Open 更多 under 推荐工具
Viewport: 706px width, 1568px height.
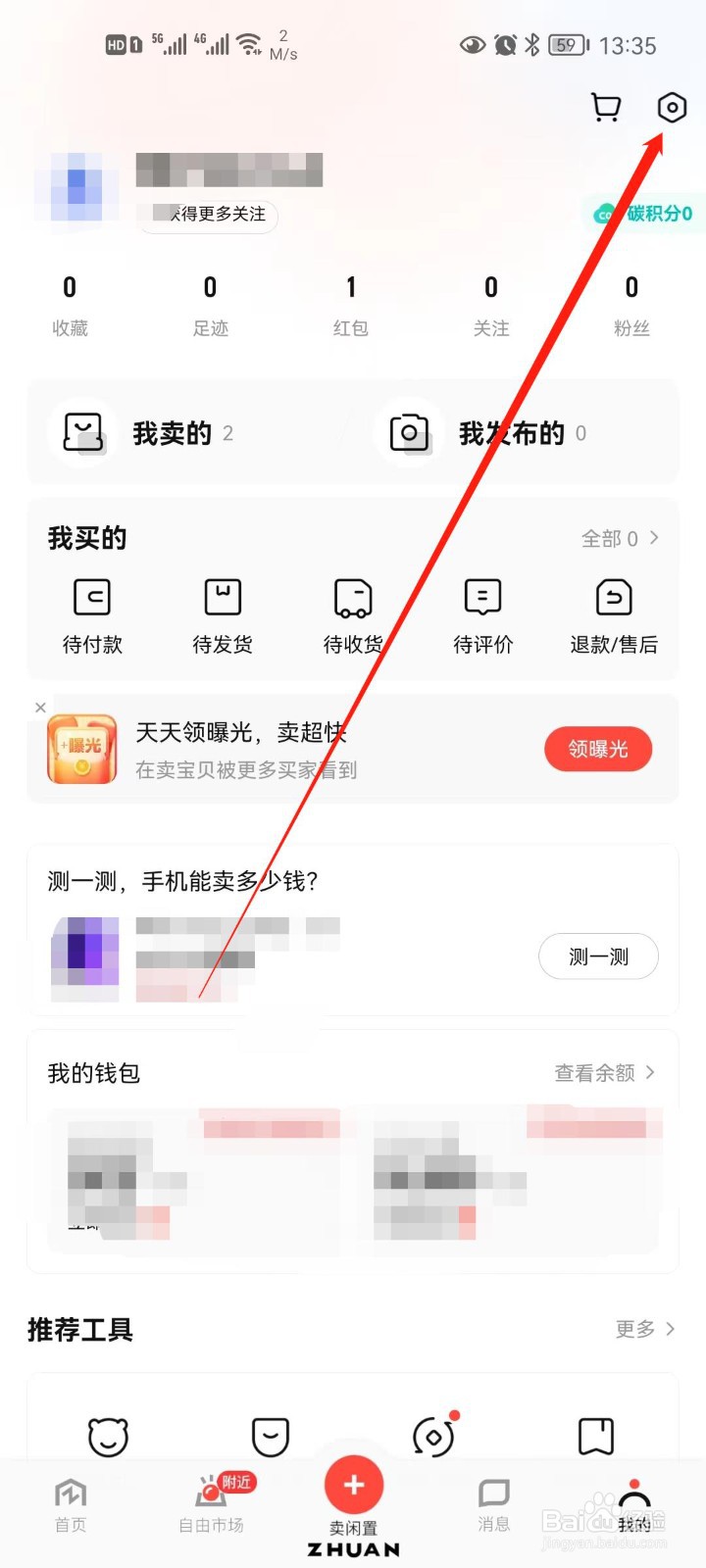[x=642, y=1330]
